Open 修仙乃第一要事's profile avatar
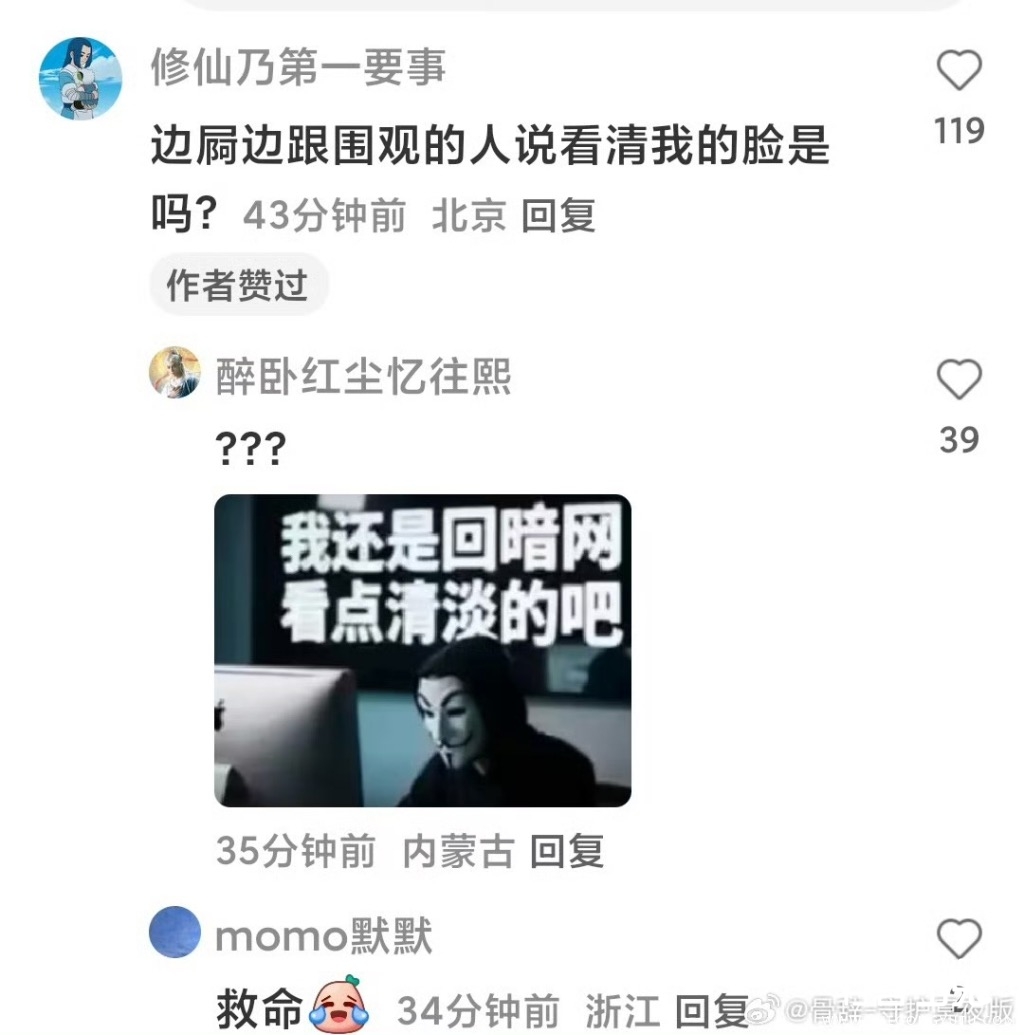Viewport: 1024px width, 1035px height. click(80, 79)
